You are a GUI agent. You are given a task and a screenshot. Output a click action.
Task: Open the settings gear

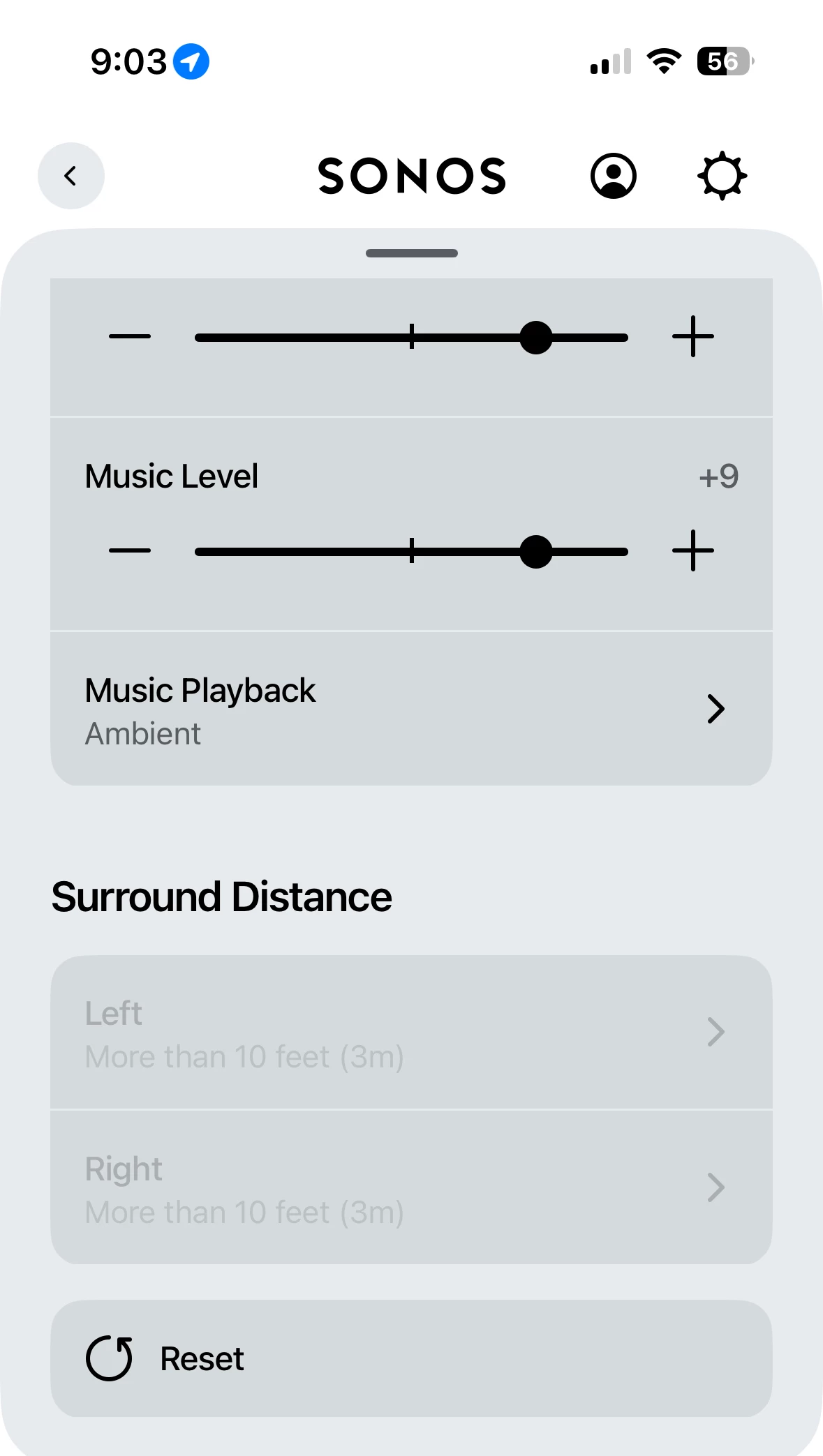tap(722, 176)
